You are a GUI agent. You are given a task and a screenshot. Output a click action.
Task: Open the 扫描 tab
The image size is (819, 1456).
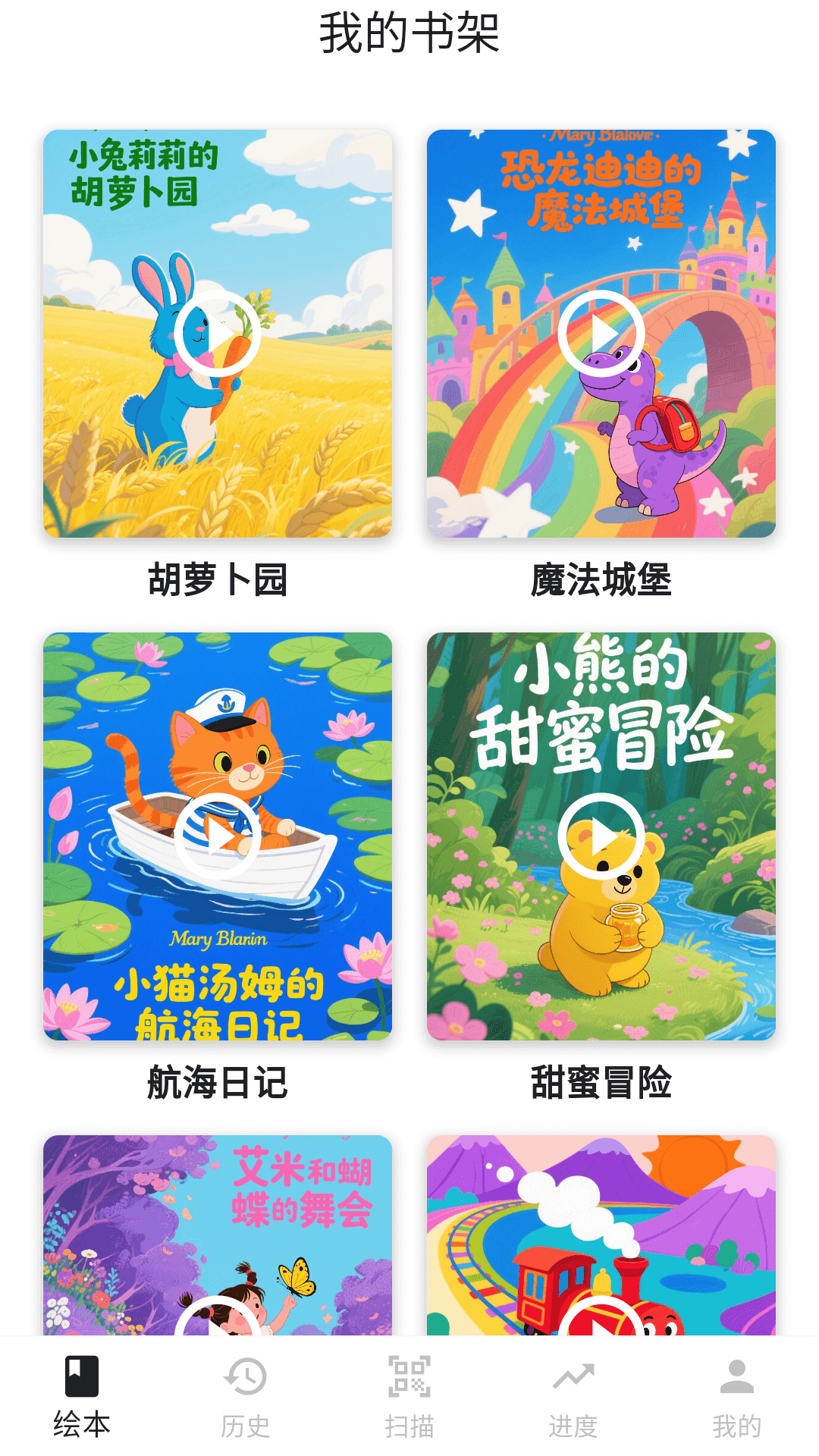409,1396
